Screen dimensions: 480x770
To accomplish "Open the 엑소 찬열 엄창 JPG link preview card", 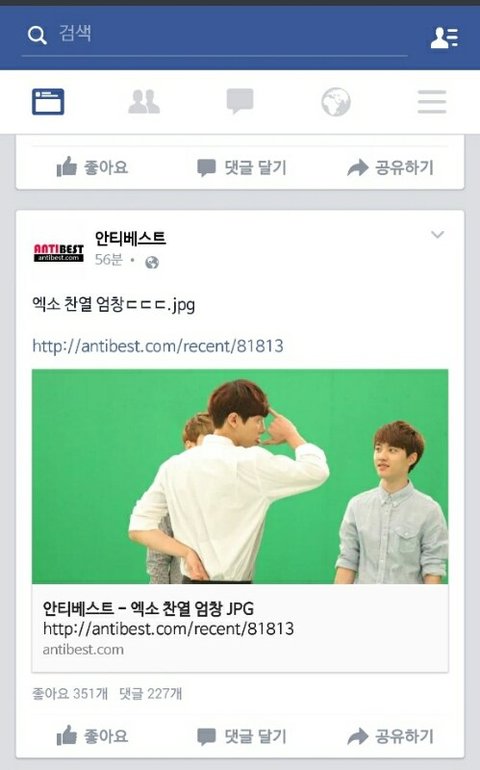I will pyautogui.click(x=240, y=520).
